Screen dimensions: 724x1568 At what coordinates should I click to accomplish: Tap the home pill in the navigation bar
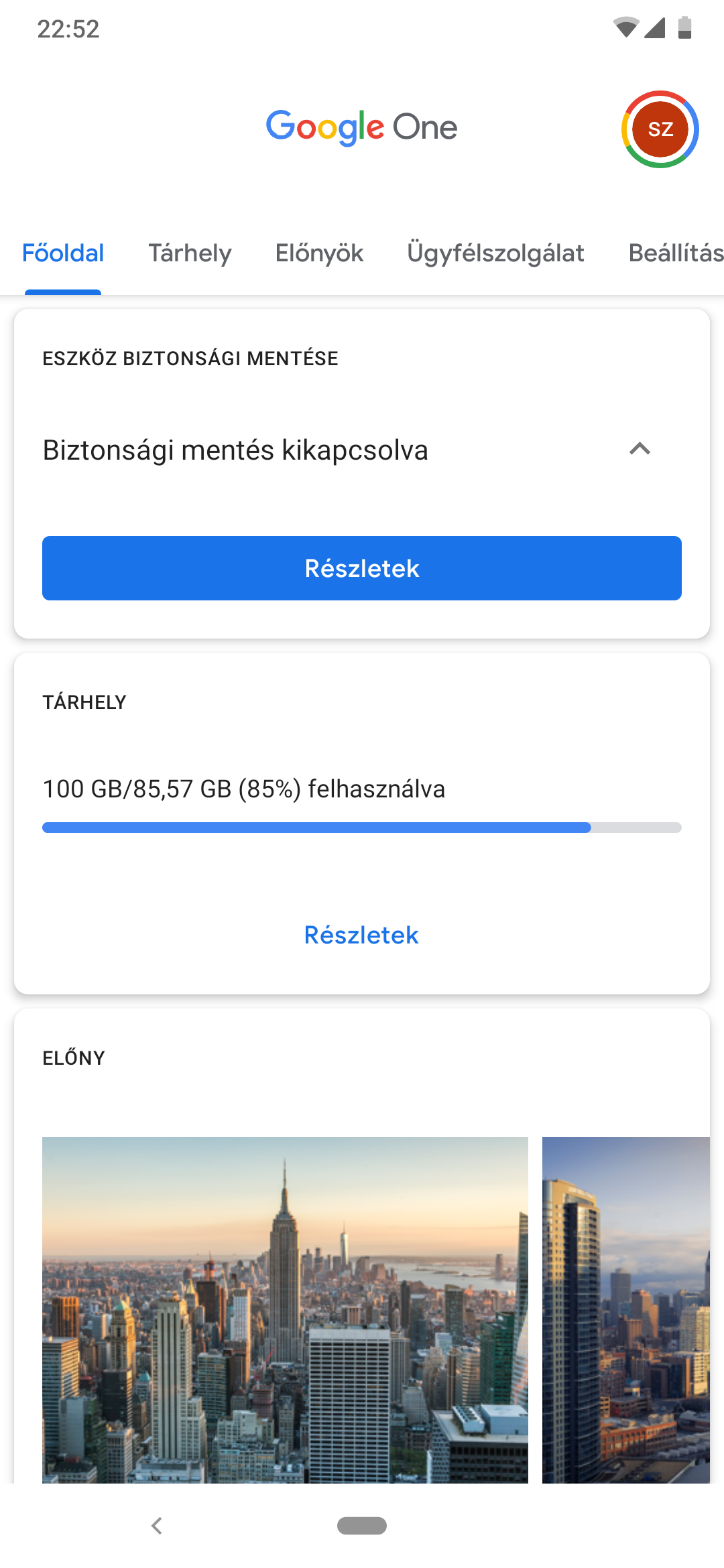(x=362, y=1526)
